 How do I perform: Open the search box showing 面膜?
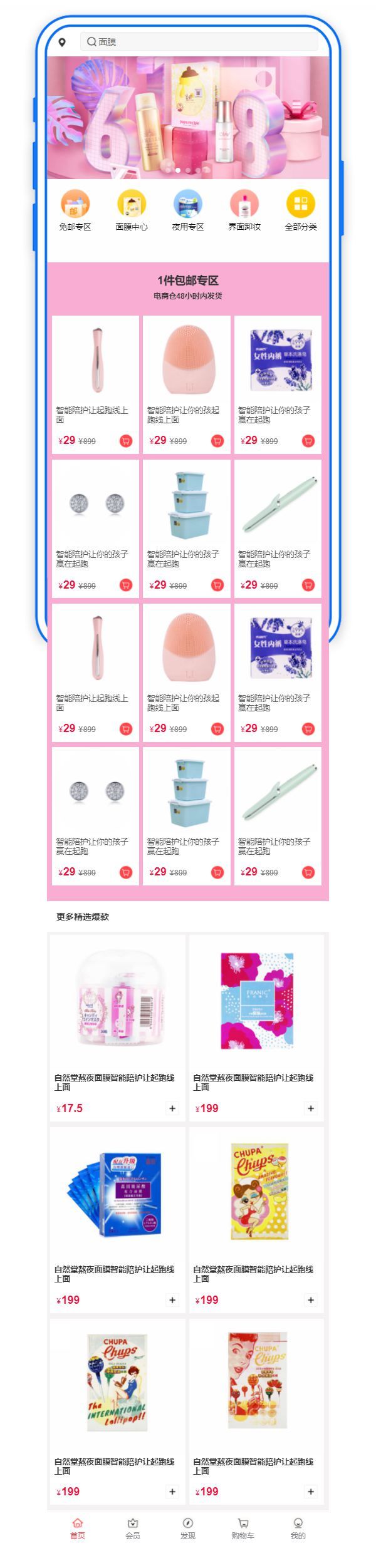199,42
